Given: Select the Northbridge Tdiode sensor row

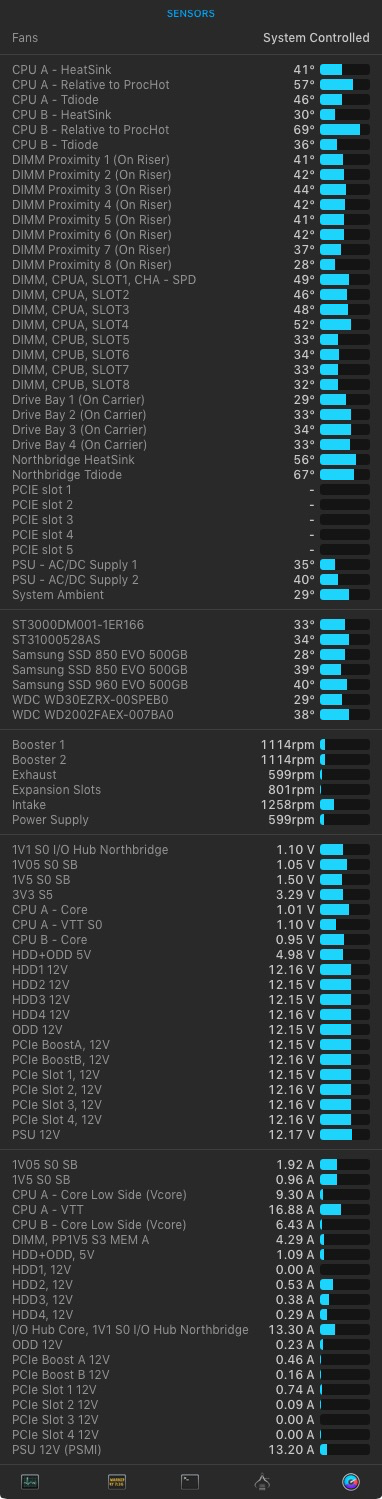Looking at the screenshot, I should (191, 475).
